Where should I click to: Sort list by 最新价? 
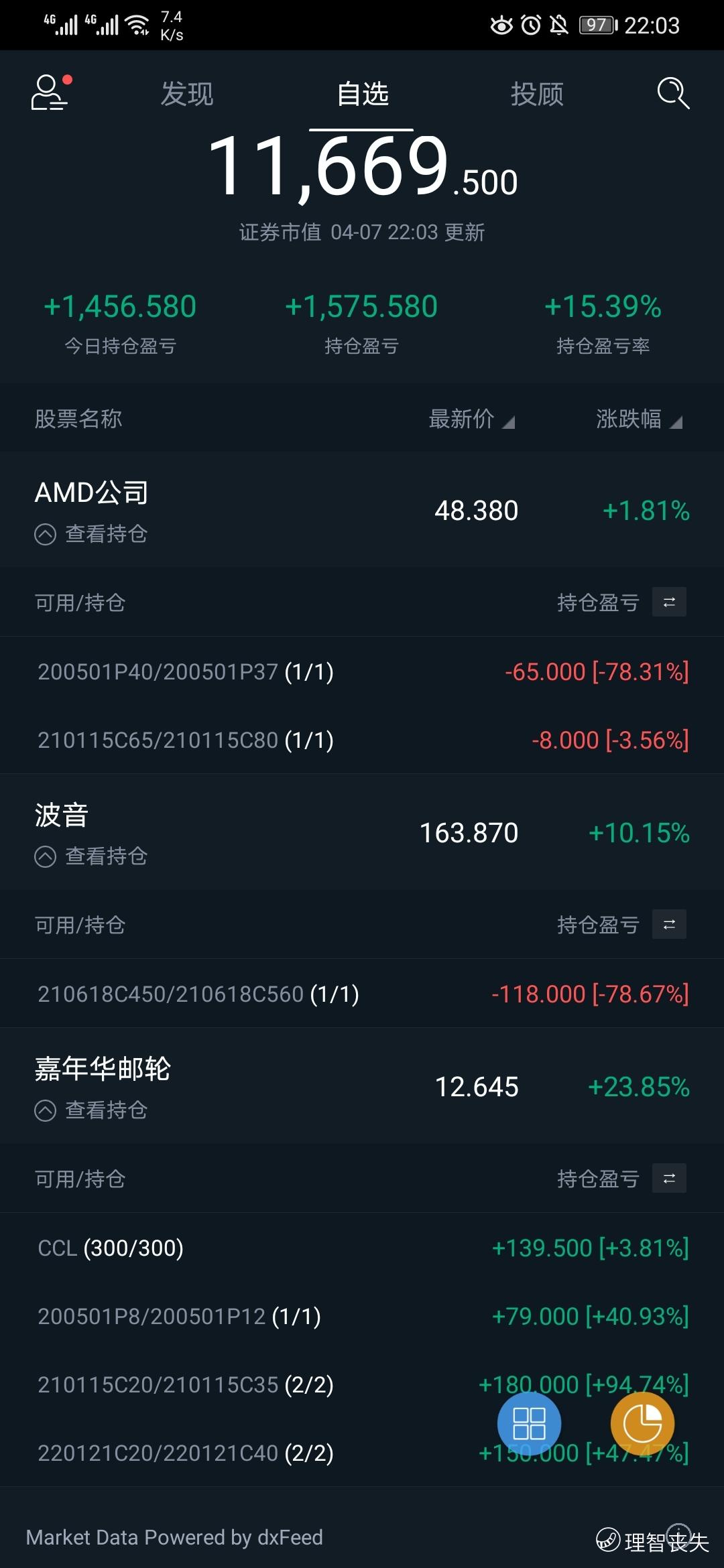(471, 419)
